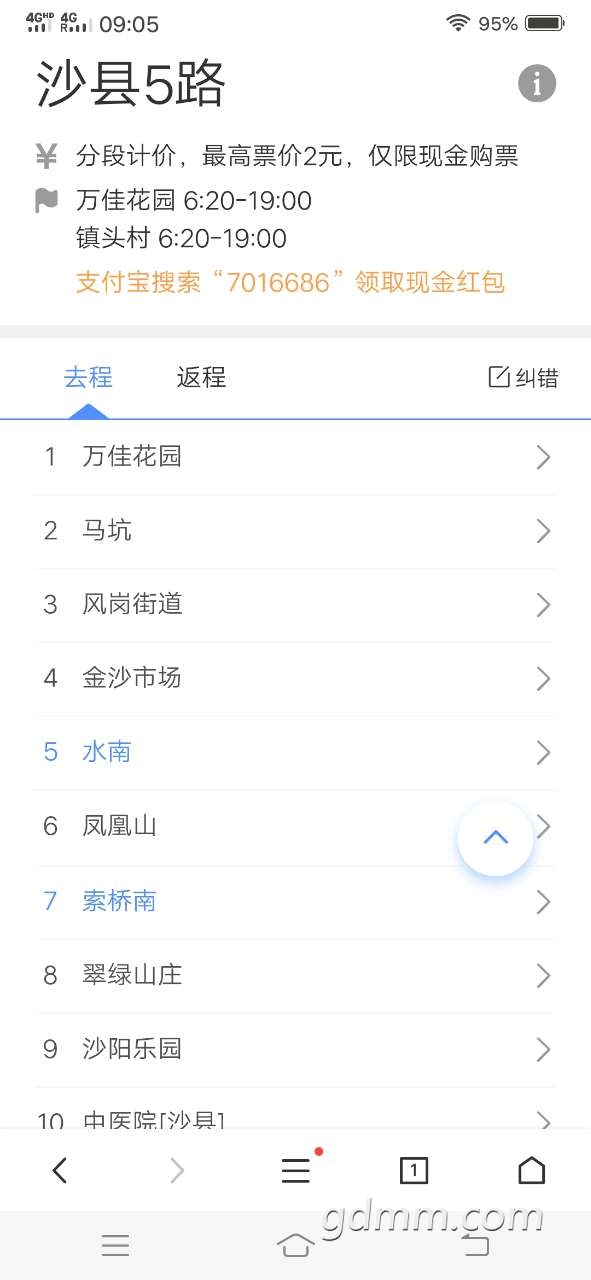Viewport: 591px width, 1280px height.
Task: Open the route info icon
Action: click(x=537, y=83)
